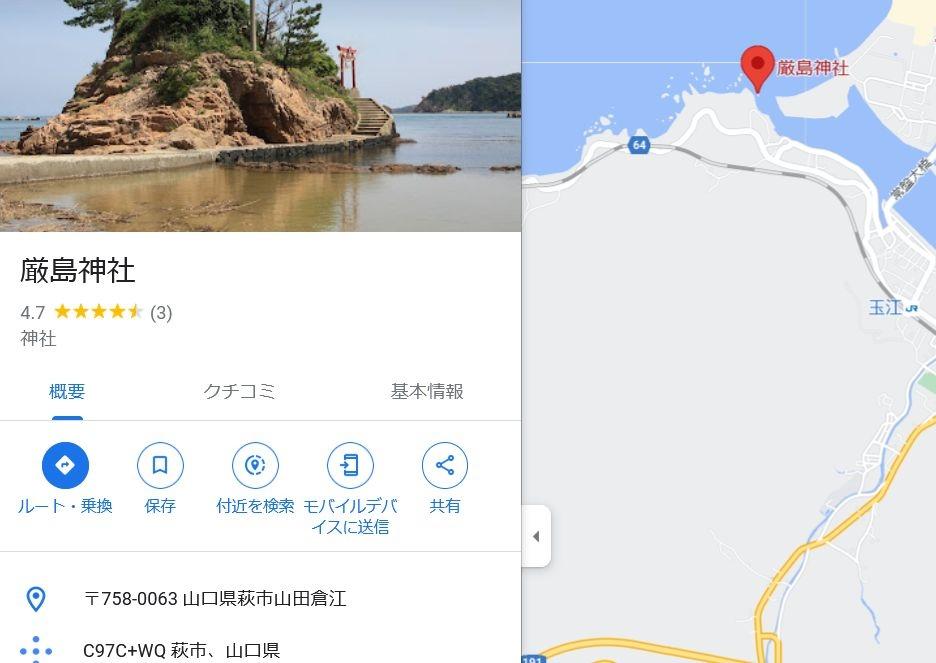Switch to the 基本情報 tab
The width and height of the screenshot is (936, 663).
pyautogui.click(x=427, y=391)
